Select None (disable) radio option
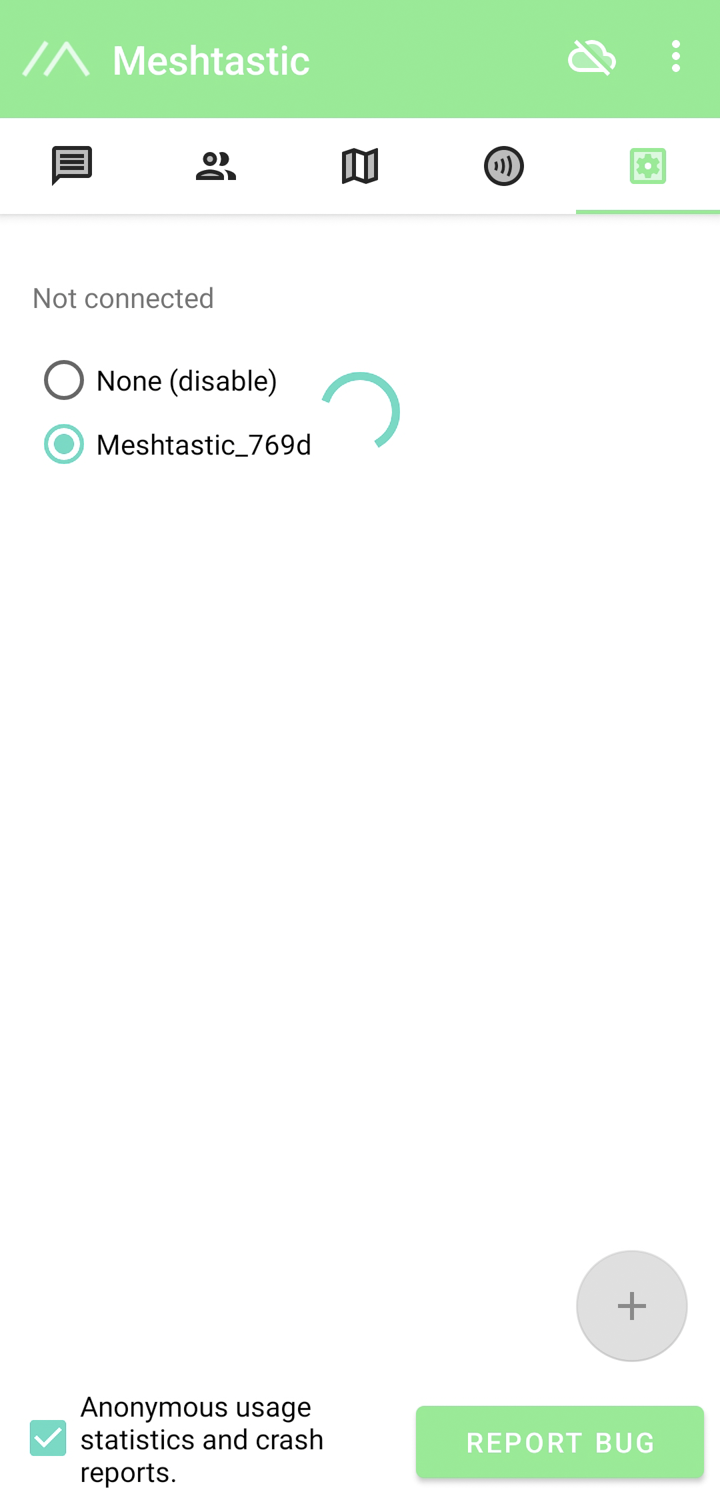Screen dimensions: 720x1506 161,381
